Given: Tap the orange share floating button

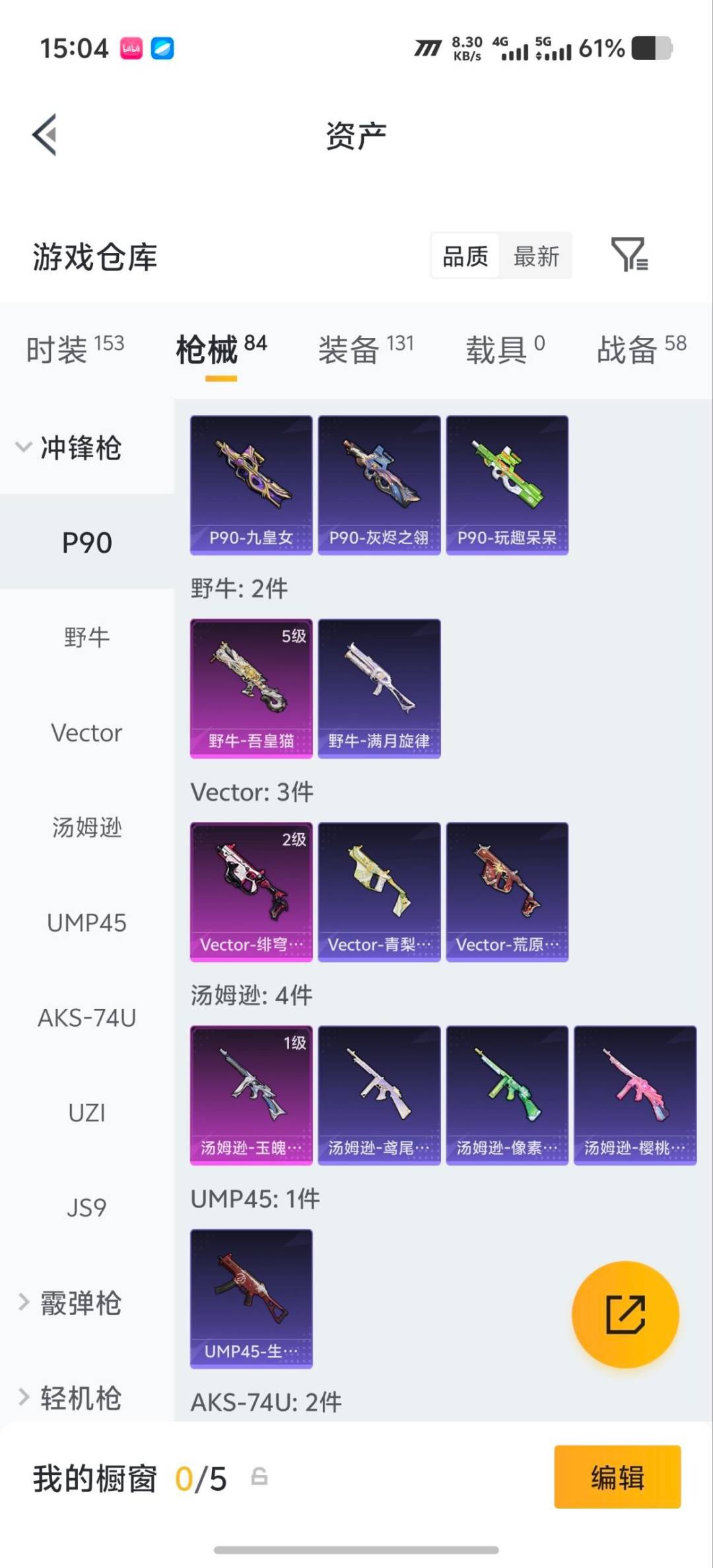Looking at the screenshot, I should click(625, 1314).
